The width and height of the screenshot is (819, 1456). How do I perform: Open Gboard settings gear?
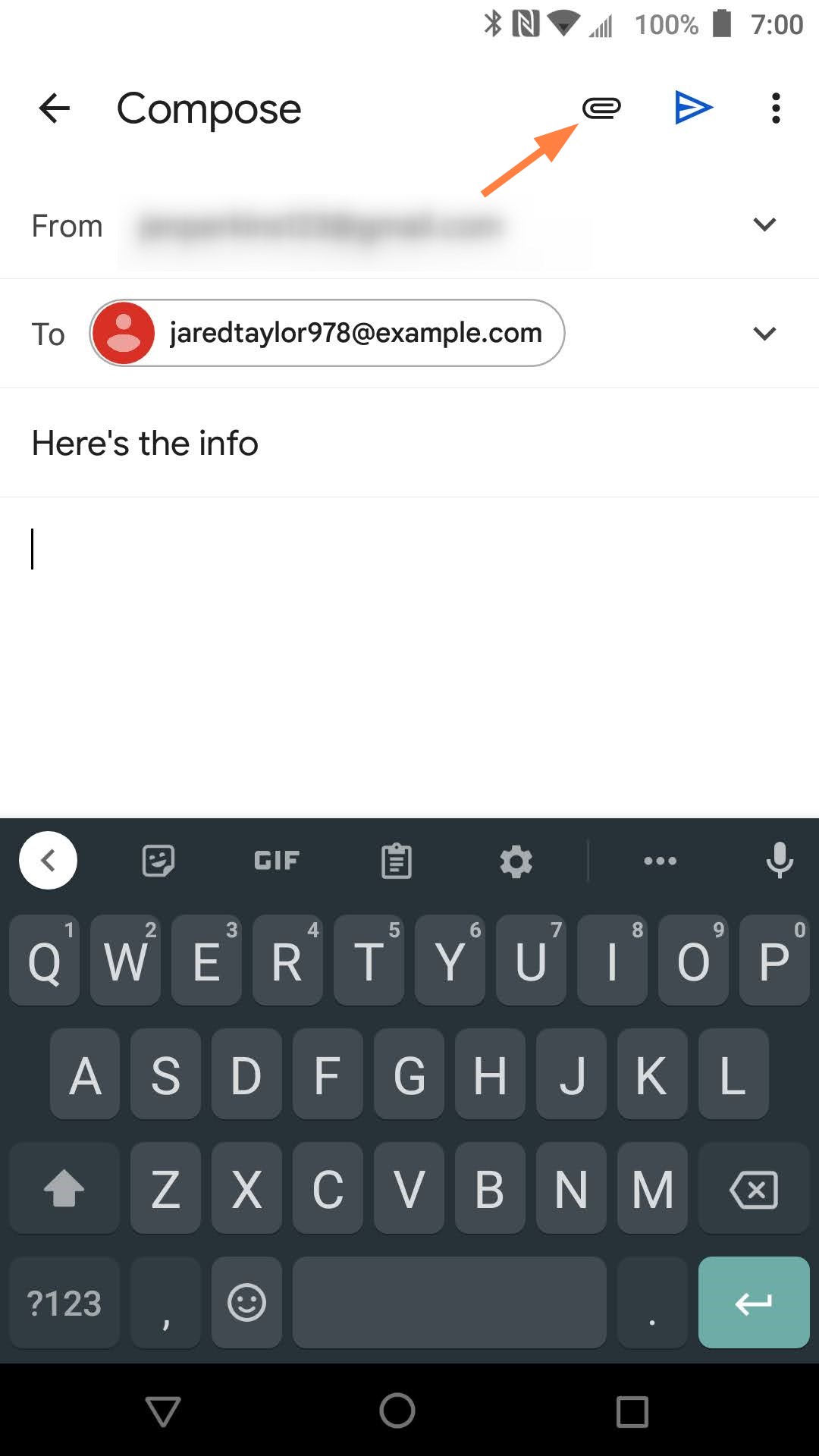coord(516,862)
